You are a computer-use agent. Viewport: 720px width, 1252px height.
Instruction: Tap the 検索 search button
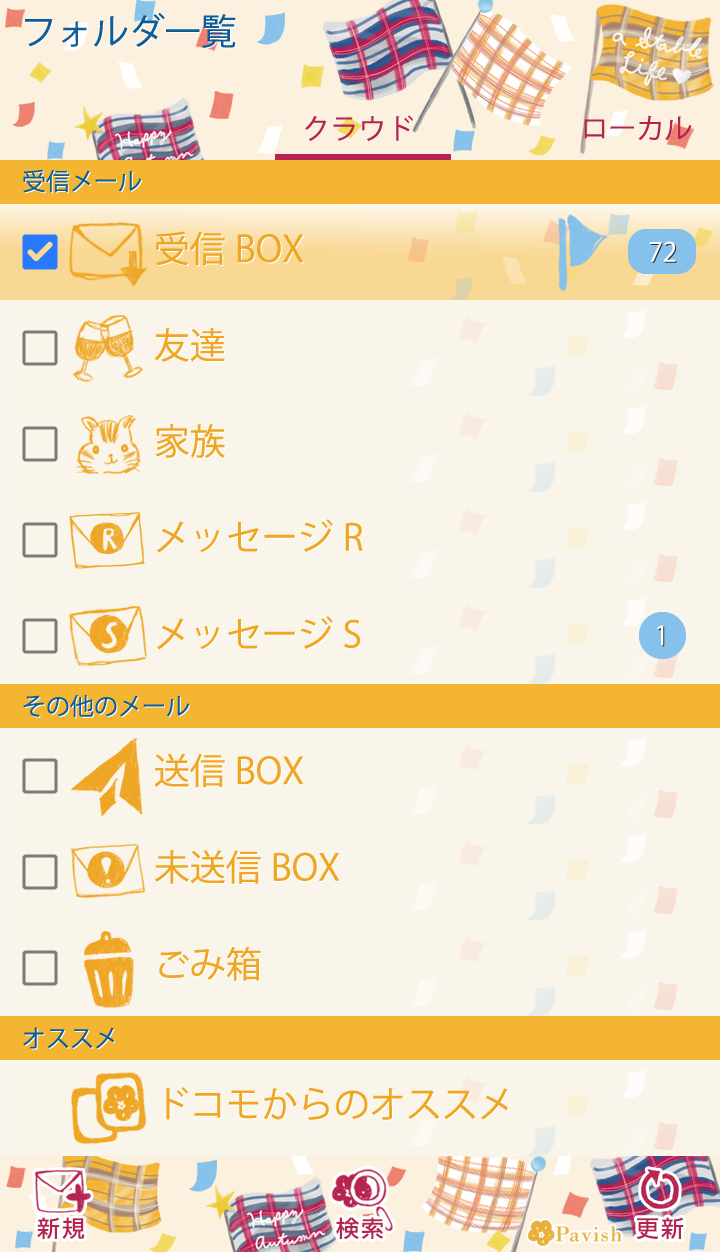tap(360, 1205)
